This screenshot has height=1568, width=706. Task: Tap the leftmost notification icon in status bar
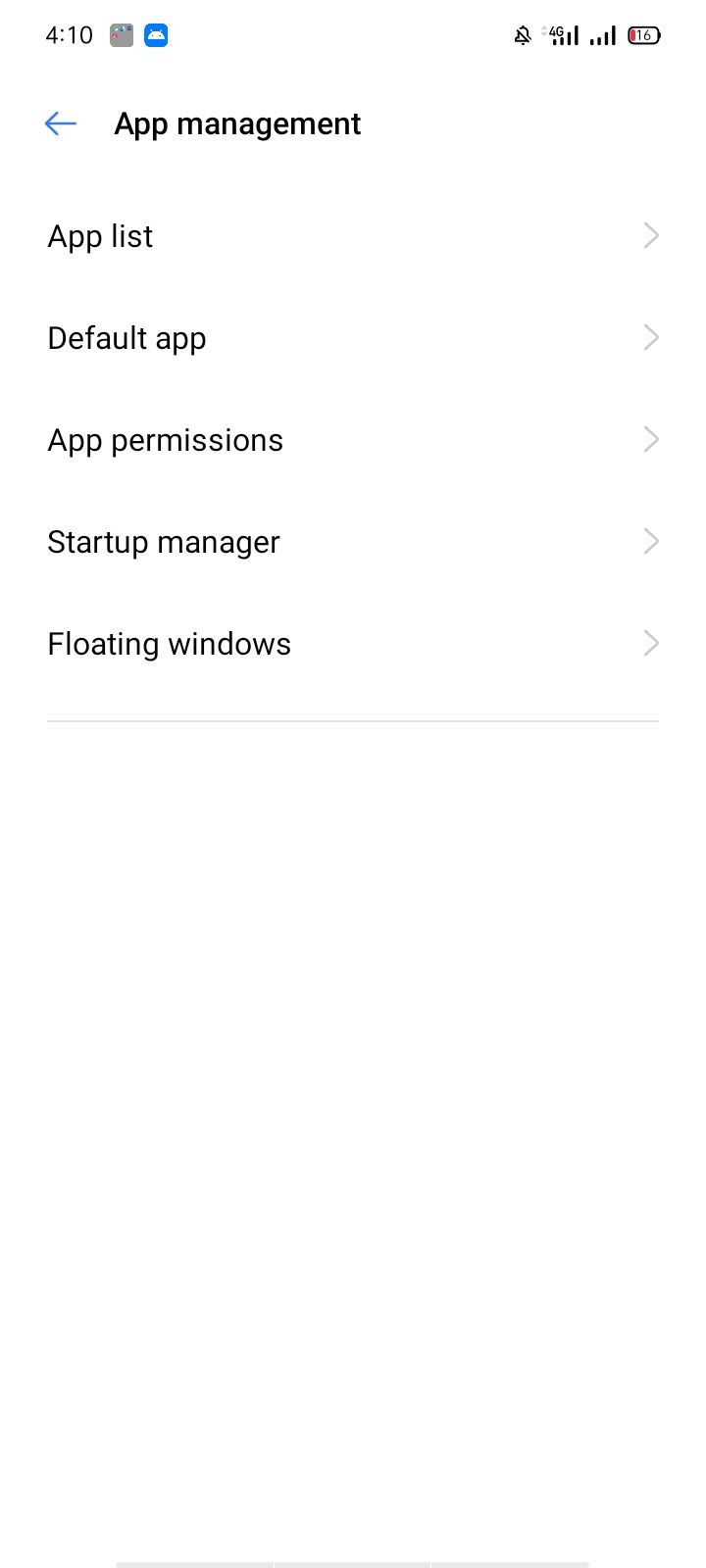pyautogui.click(x=120, y=34)
